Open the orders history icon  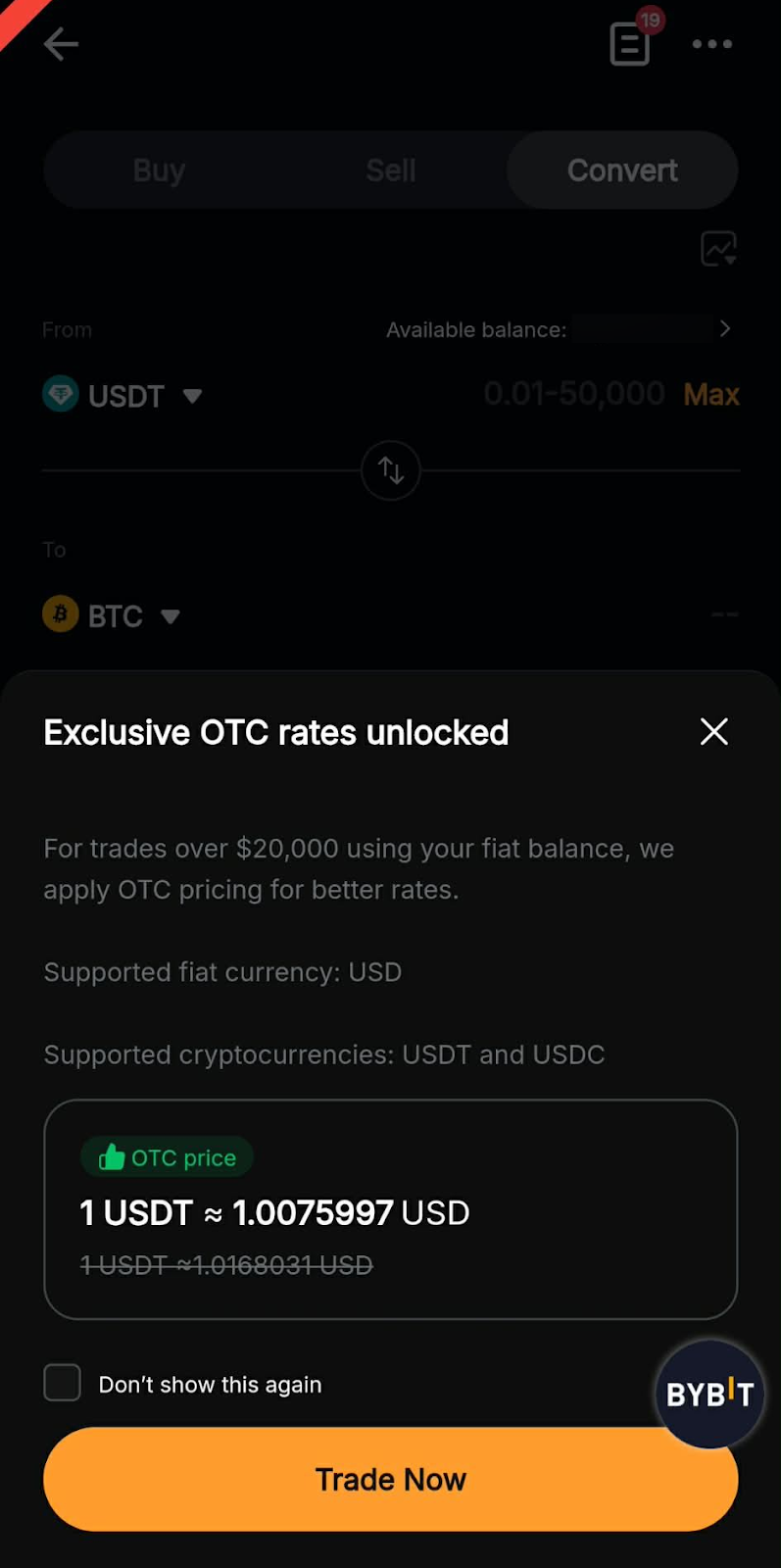point(630,44)
